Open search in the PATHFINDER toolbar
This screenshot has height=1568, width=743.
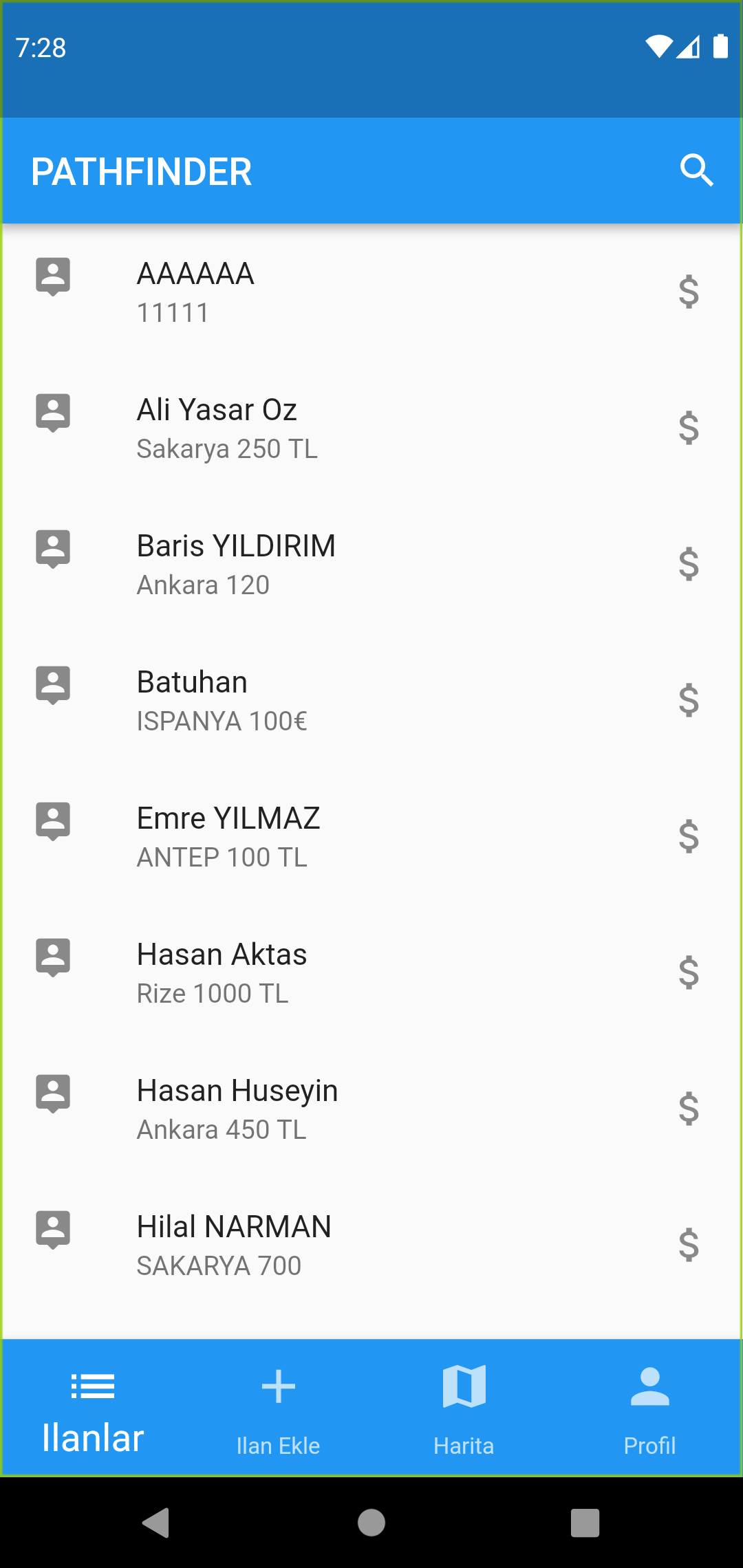pos(697,170)
